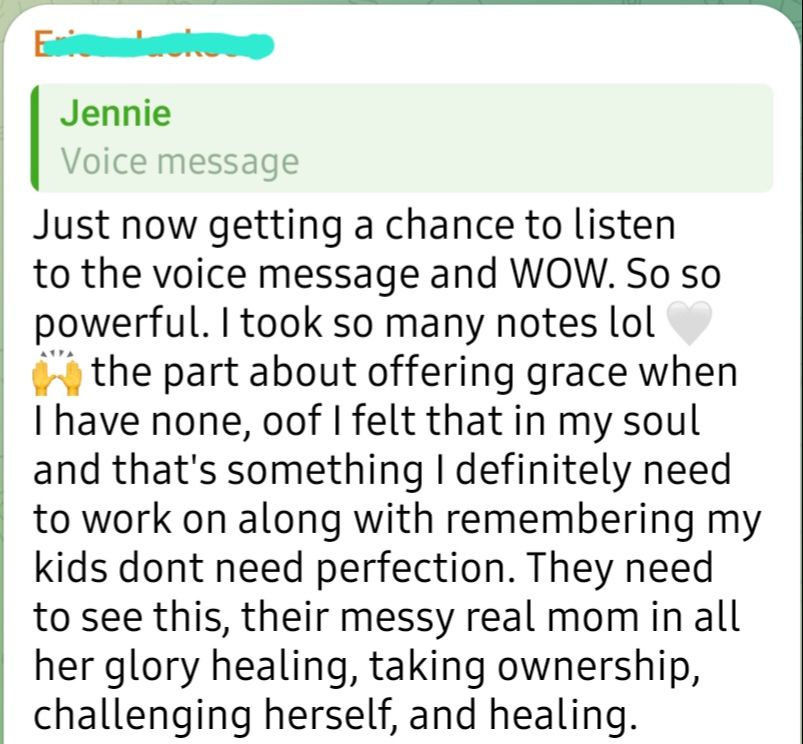This screenshot has width=803, height=744.
Task: Open Jennie's quoted voice message reply
Action: 402,138
